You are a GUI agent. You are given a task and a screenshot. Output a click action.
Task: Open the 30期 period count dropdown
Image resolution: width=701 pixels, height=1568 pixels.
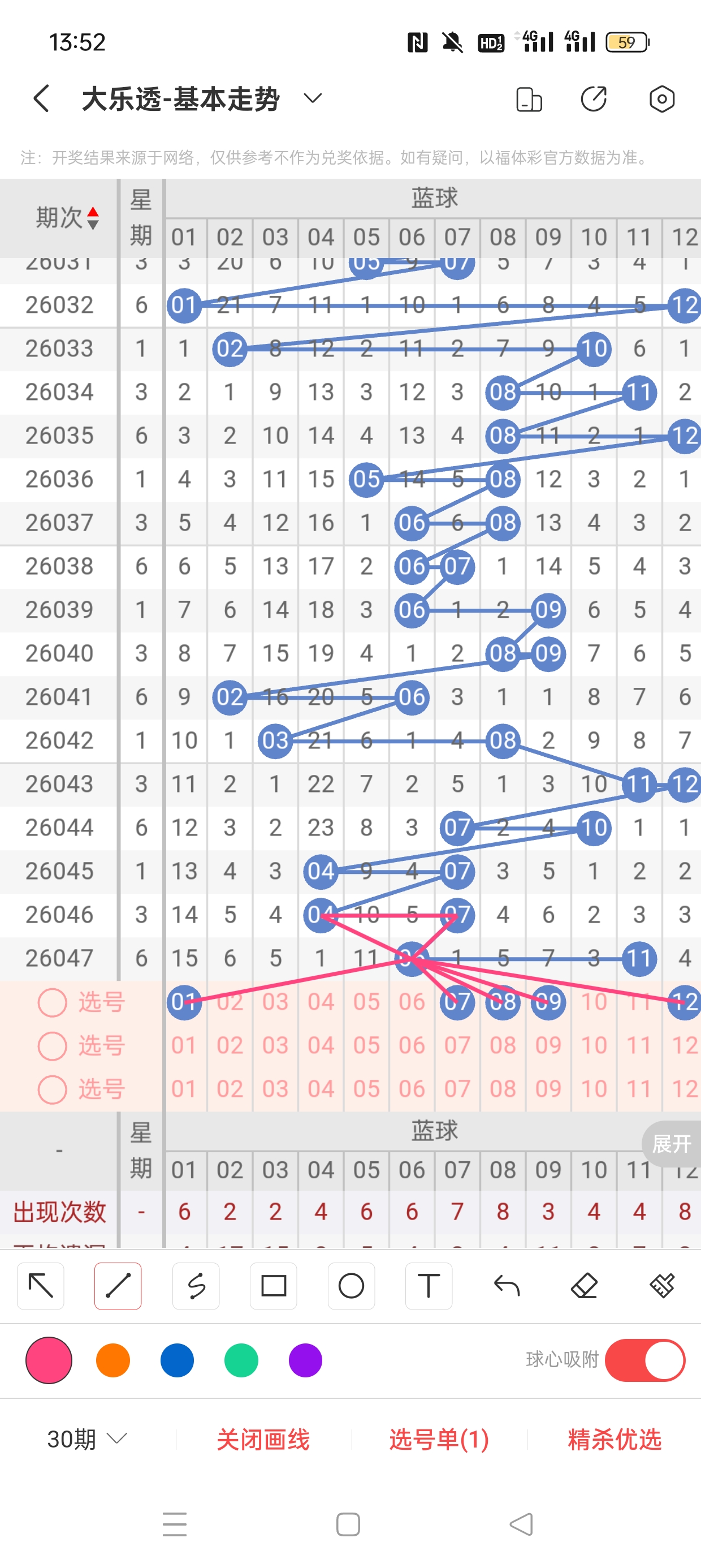coord(87,1438)
